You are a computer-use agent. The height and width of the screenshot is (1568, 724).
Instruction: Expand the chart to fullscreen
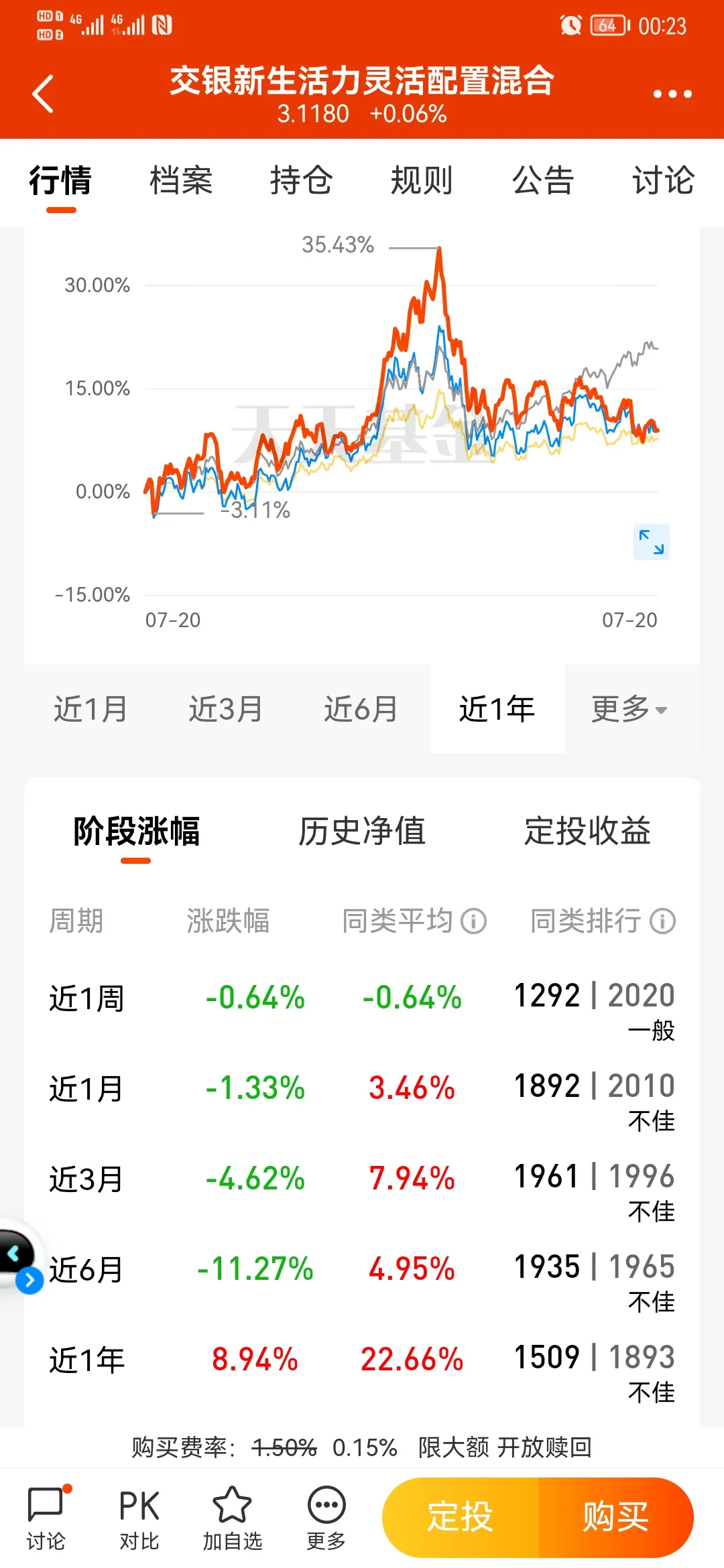pyautogui.click(x=651, y=541)
